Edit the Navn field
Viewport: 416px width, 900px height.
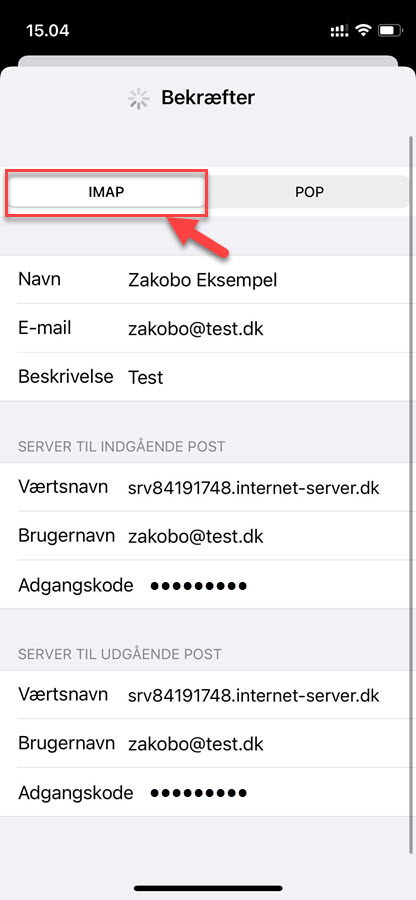(208, 280)
